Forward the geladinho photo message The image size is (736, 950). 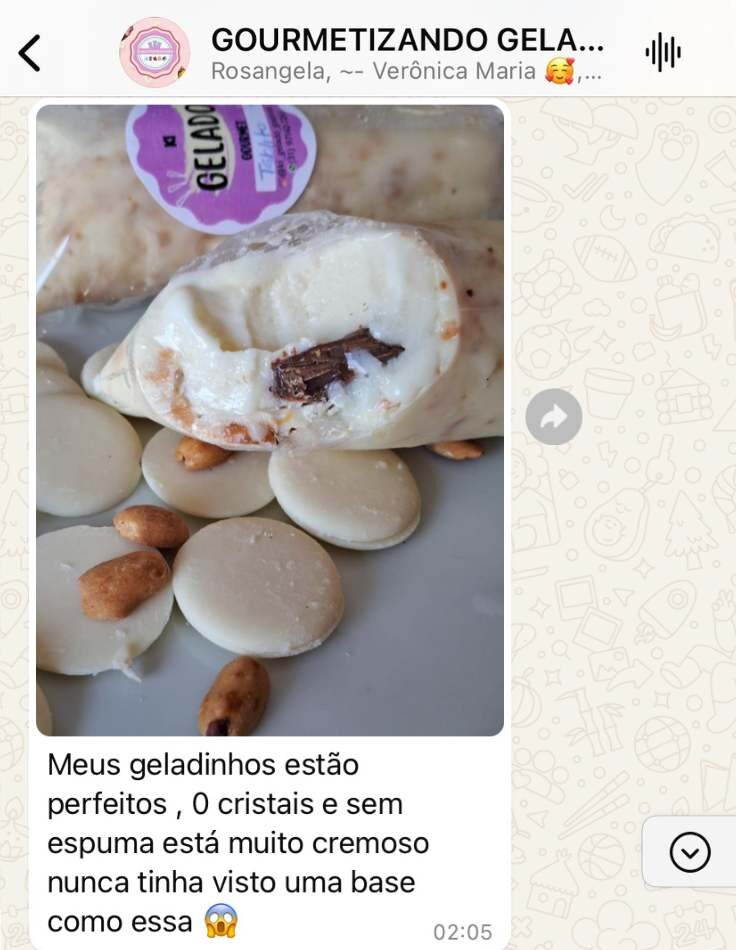click(553, 417)
